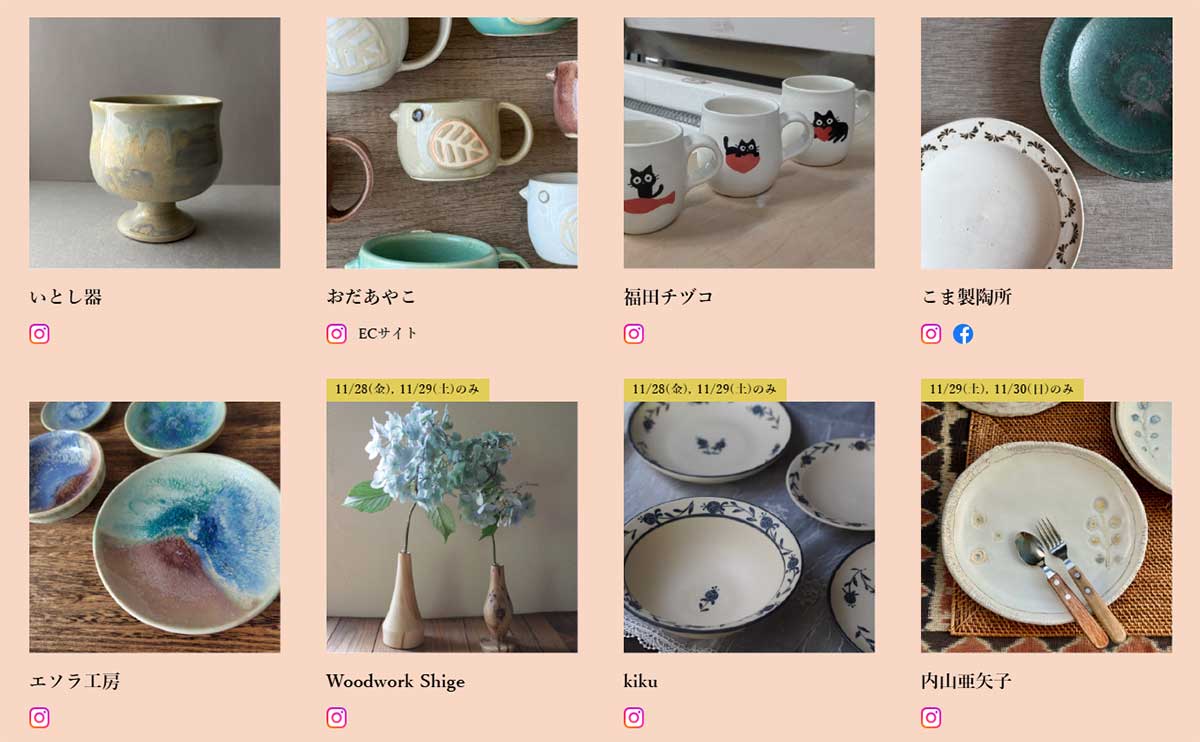This screenshot has width=1200, height=742.
Task: Open おだあやこ's Instagram link
Action: (337, 334)
